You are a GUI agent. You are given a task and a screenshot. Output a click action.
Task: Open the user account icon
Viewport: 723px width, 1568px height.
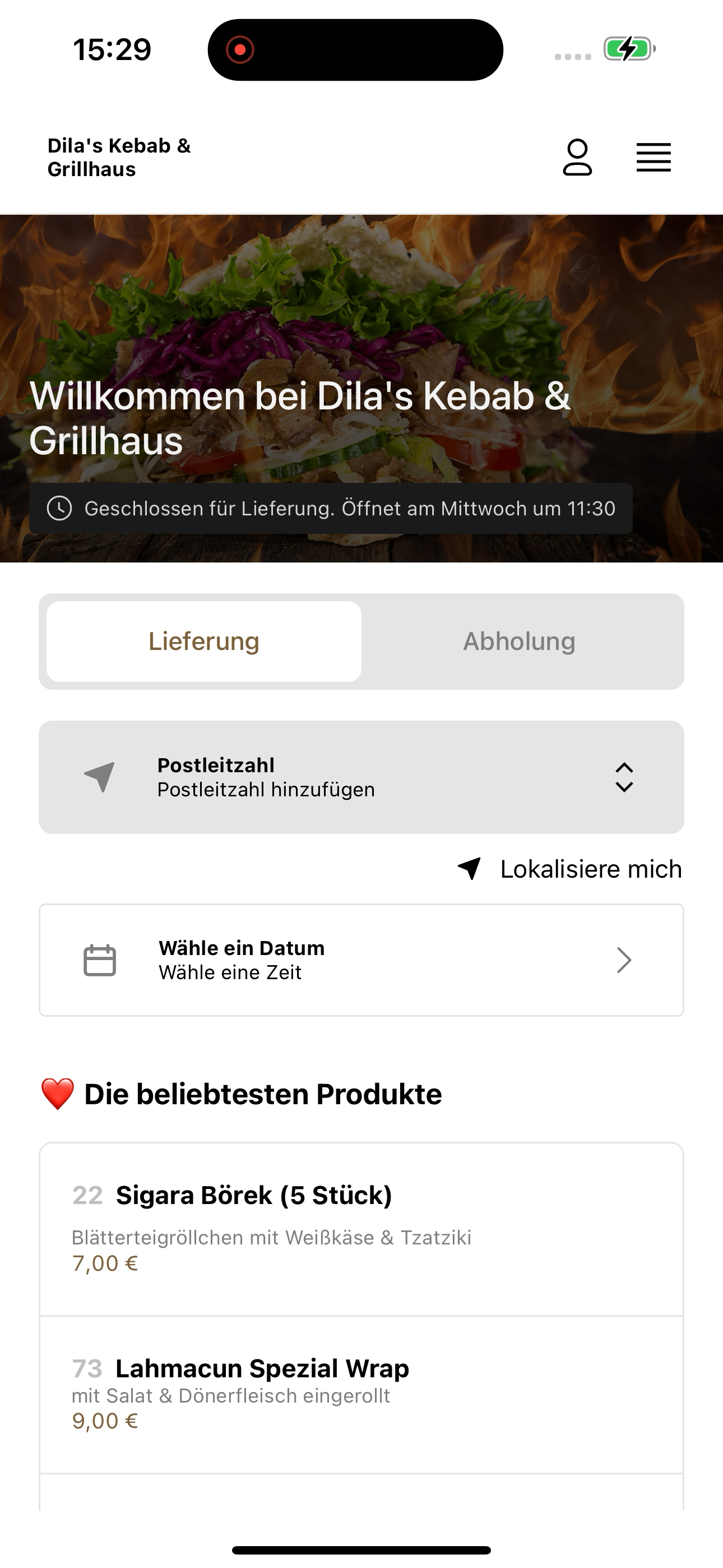click(x=577, y=158)
